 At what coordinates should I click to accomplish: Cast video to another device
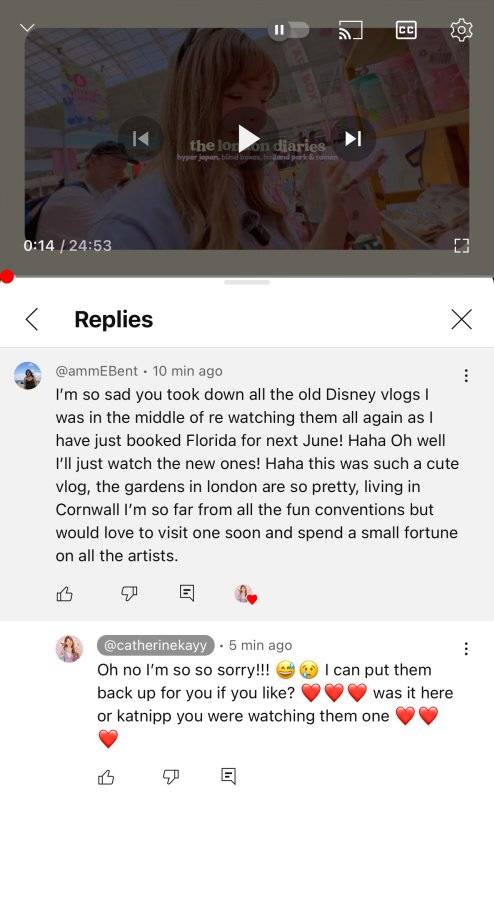[351, 30]
